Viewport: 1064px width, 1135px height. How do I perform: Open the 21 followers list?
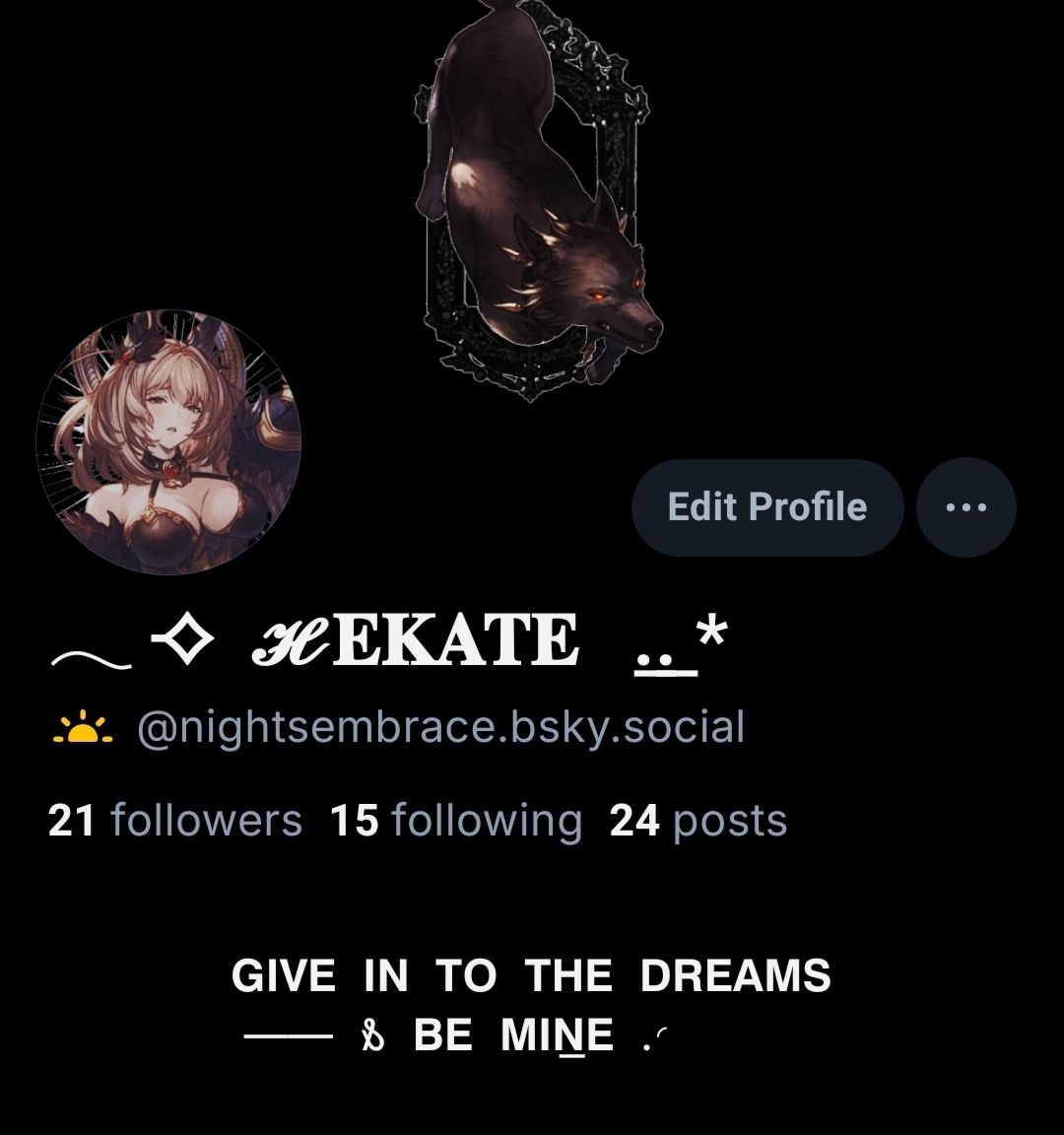coord(174,821)
